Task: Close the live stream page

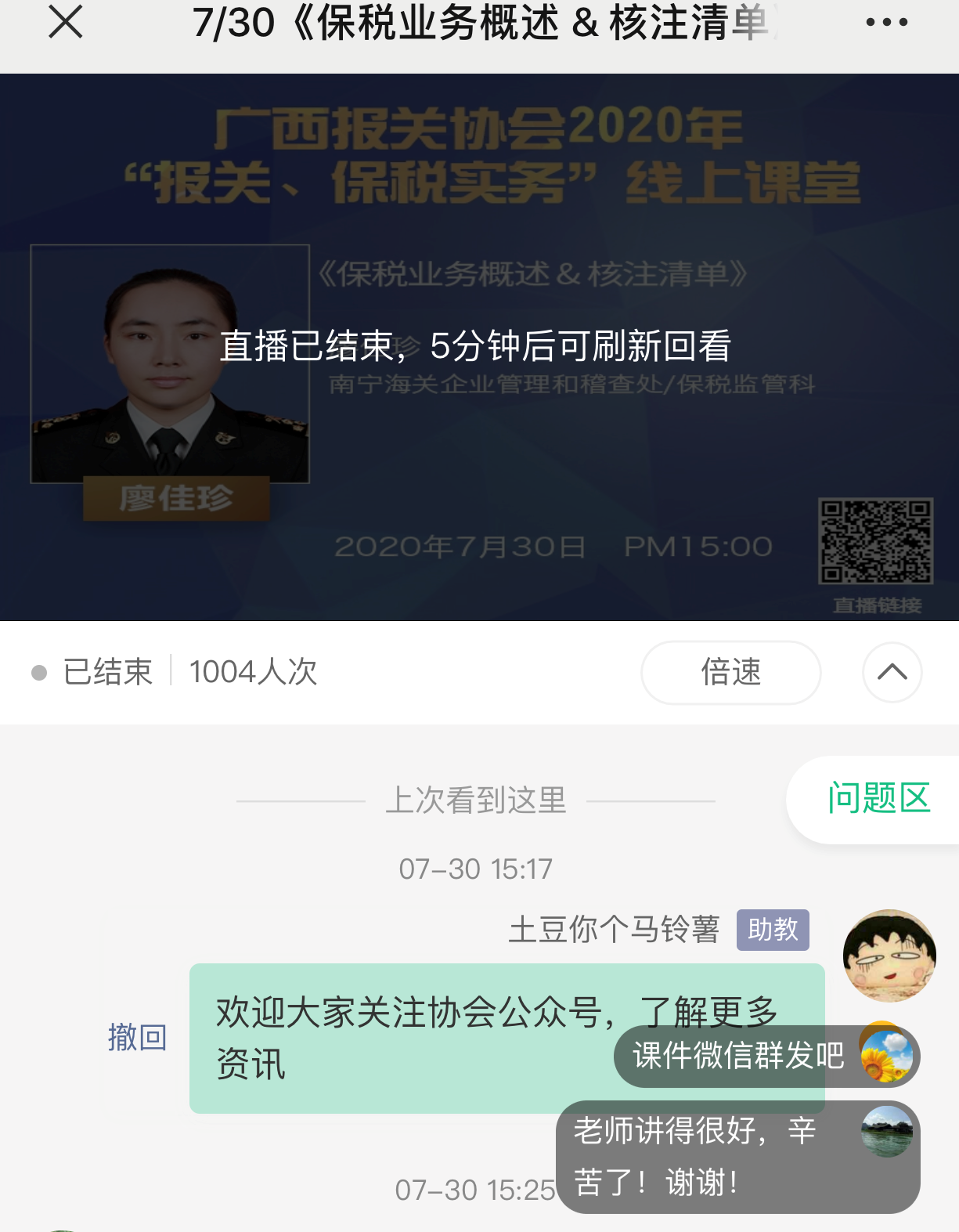Action: (x=66, y=22)
